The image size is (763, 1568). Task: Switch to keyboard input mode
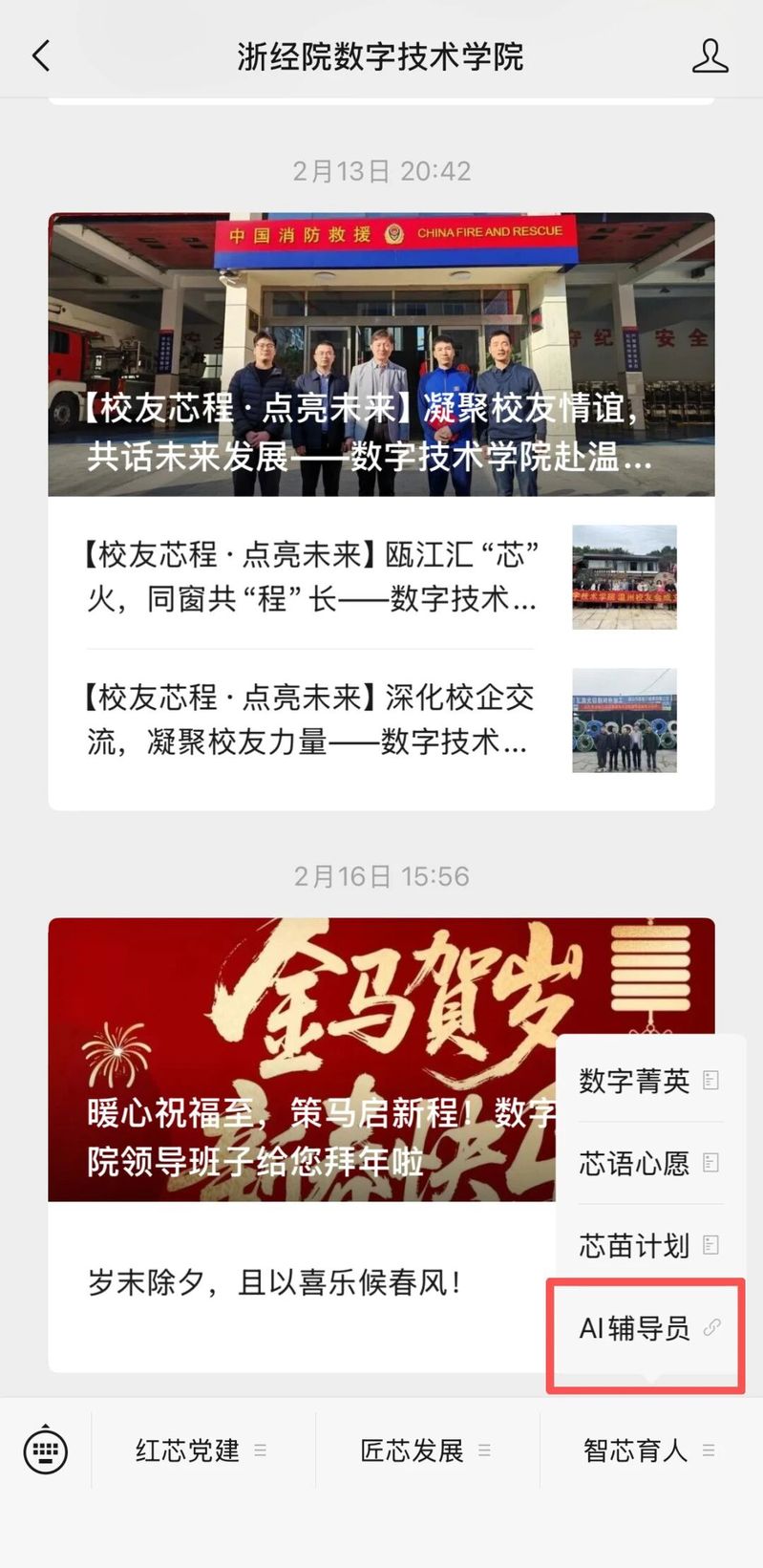(x=45, y=1450)
